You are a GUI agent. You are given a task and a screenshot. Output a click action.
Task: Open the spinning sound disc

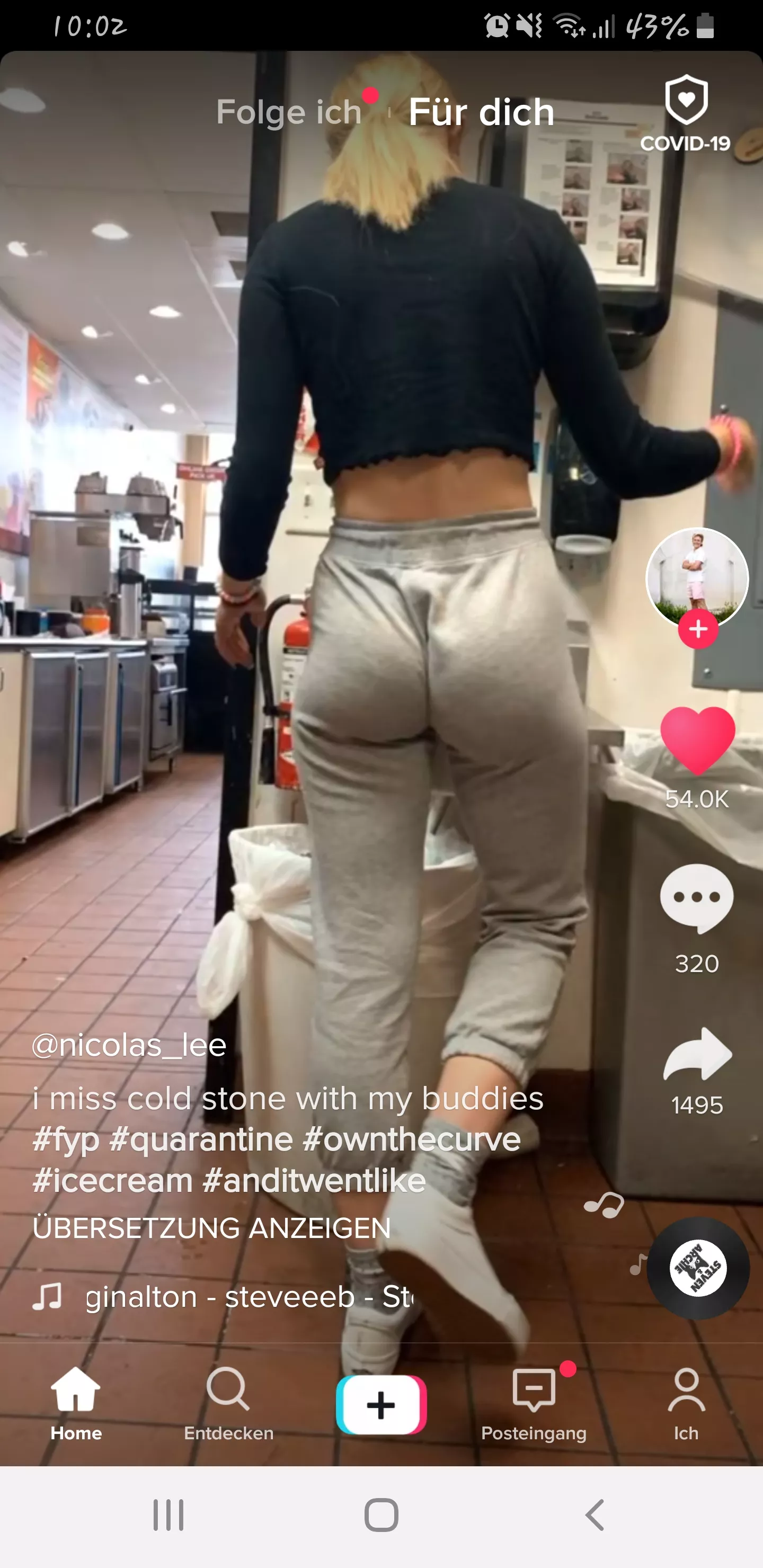click(x=698, y=1269)
